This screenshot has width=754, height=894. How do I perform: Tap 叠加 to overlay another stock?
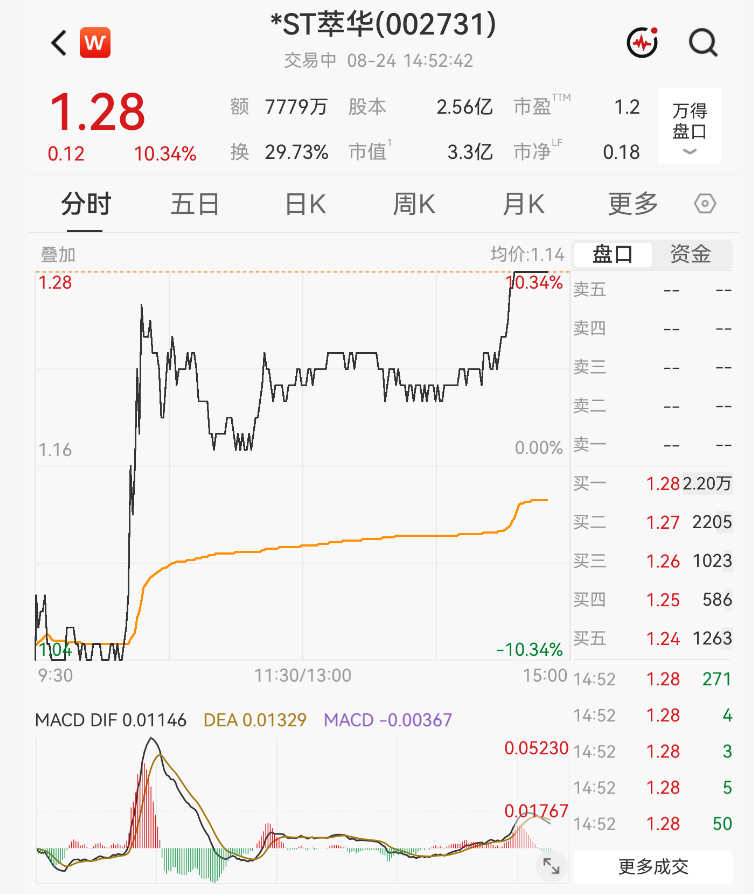[58, 254]
